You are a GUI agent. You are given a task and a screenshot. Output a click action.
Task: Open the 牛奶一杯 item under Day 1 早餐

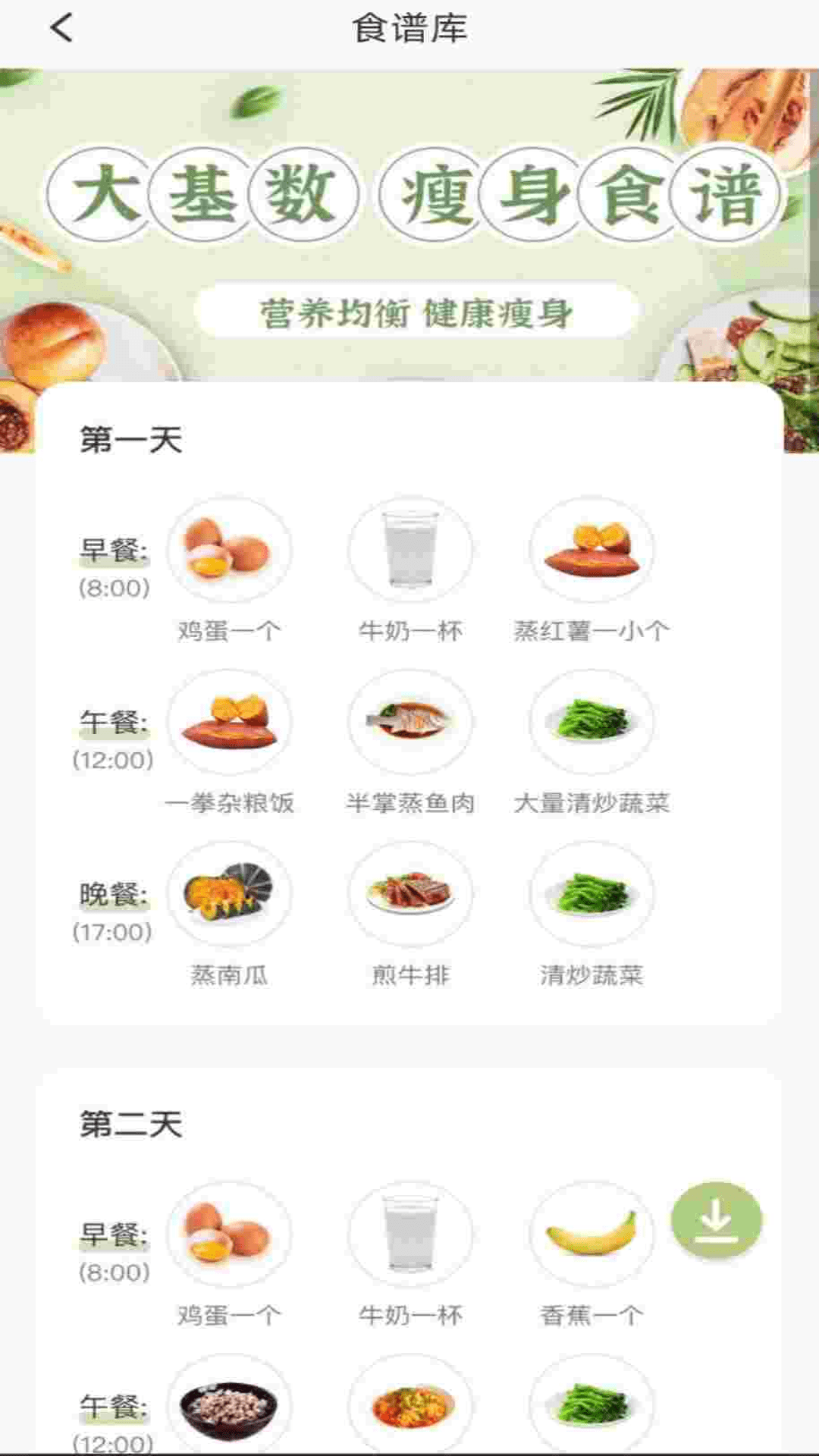tap(409, 552)
